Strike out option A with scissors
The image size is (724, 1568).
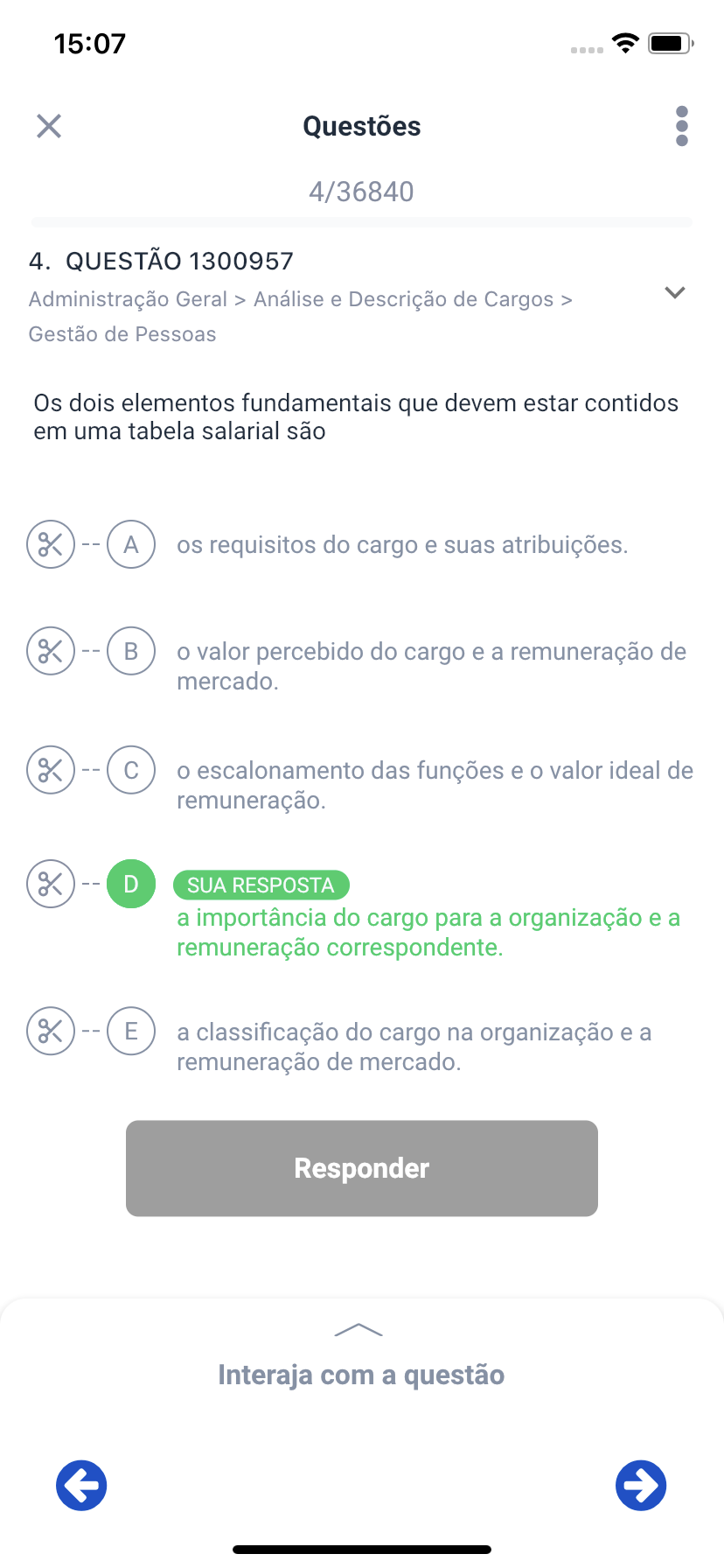coord(51,544)
